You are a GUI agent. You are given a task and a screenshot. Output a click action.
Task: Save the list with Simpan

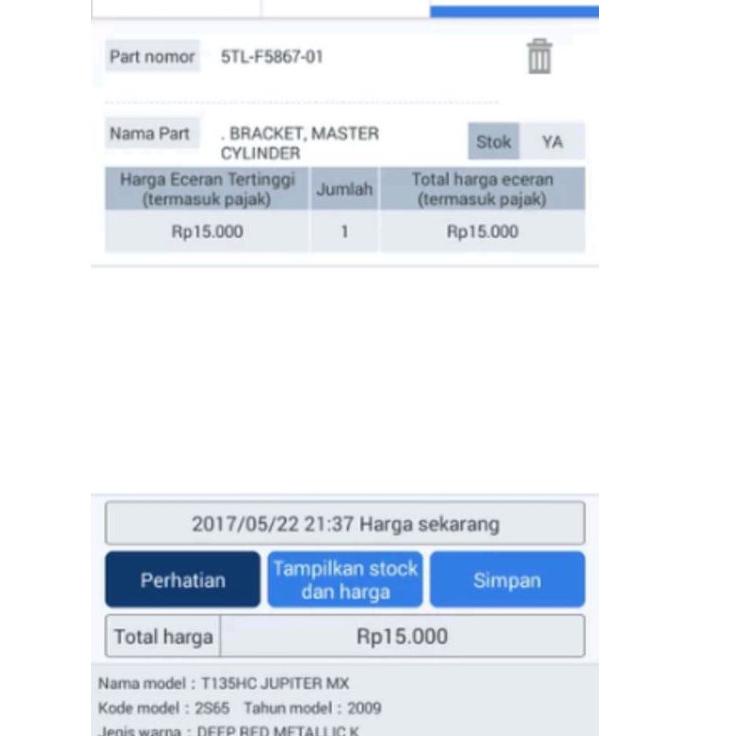coord(507,580)
